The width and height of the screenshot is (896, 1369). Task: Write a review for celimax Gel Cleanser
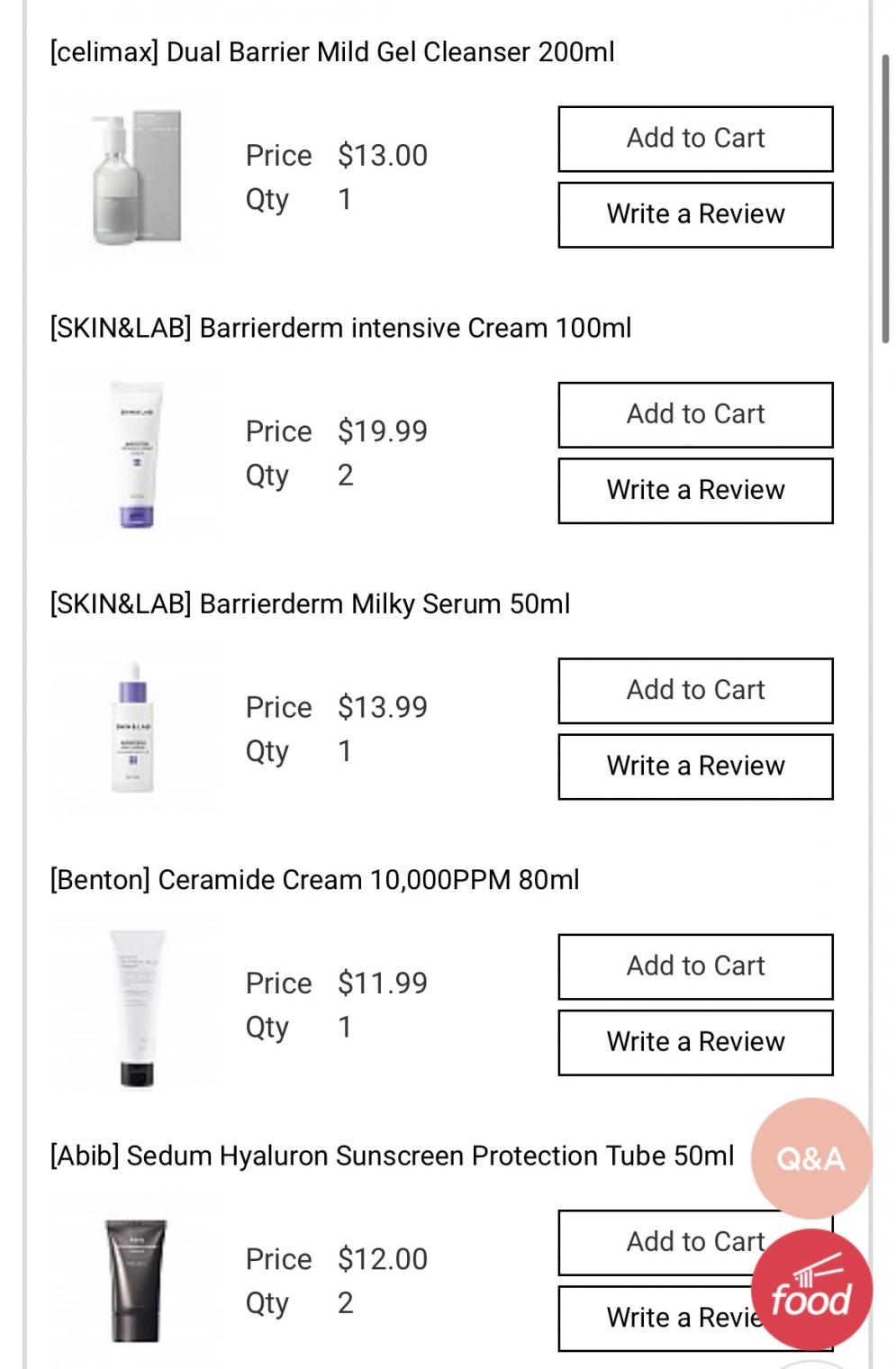(695, 214)
